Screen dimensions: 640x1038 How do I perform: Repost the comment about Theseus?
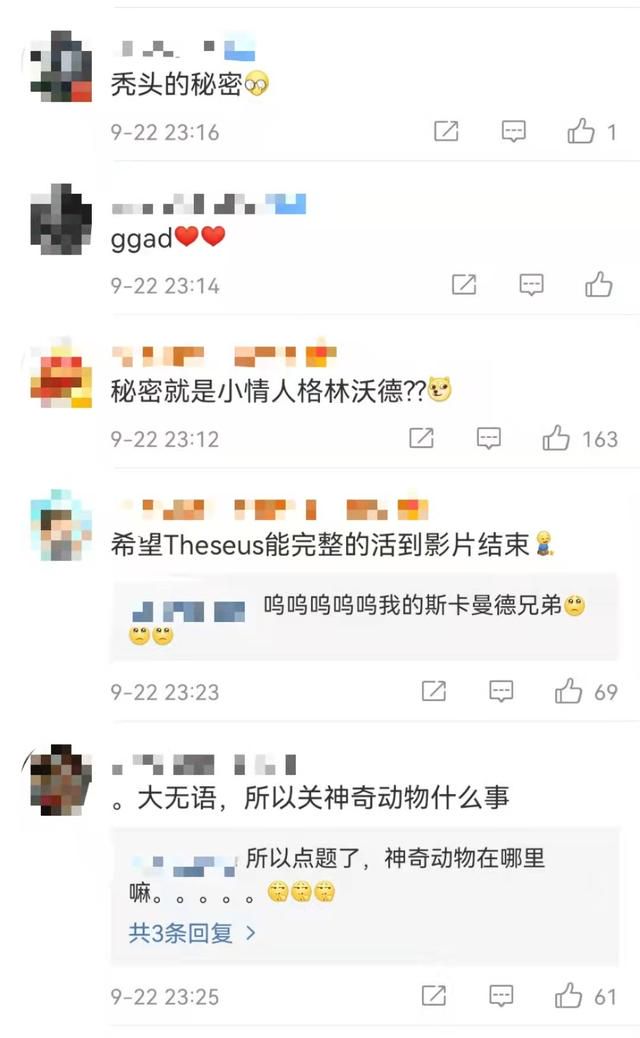434,691
